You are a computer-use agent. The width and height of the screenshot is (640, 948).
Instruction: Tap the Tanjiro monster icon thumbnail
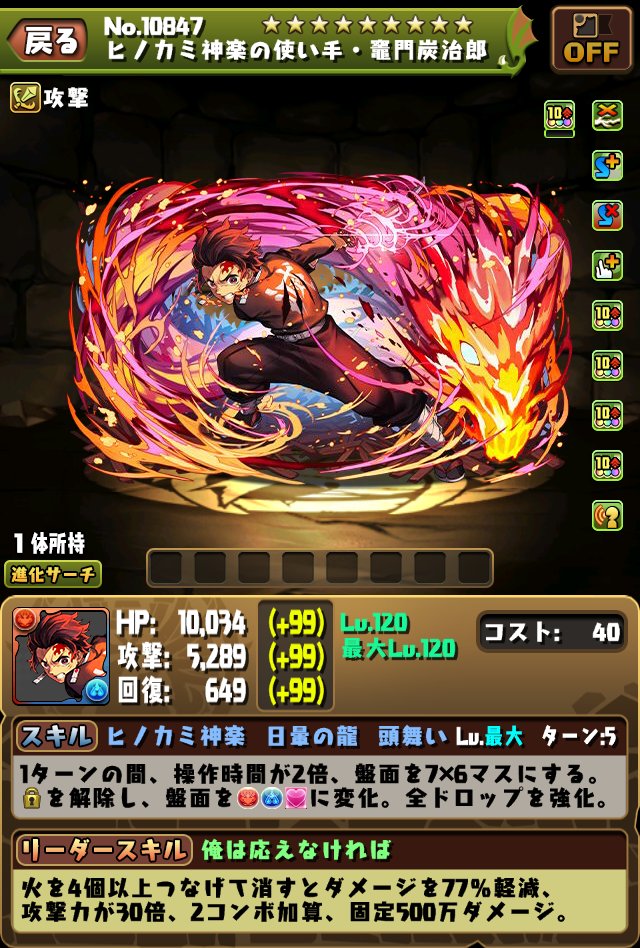[61, 653]
